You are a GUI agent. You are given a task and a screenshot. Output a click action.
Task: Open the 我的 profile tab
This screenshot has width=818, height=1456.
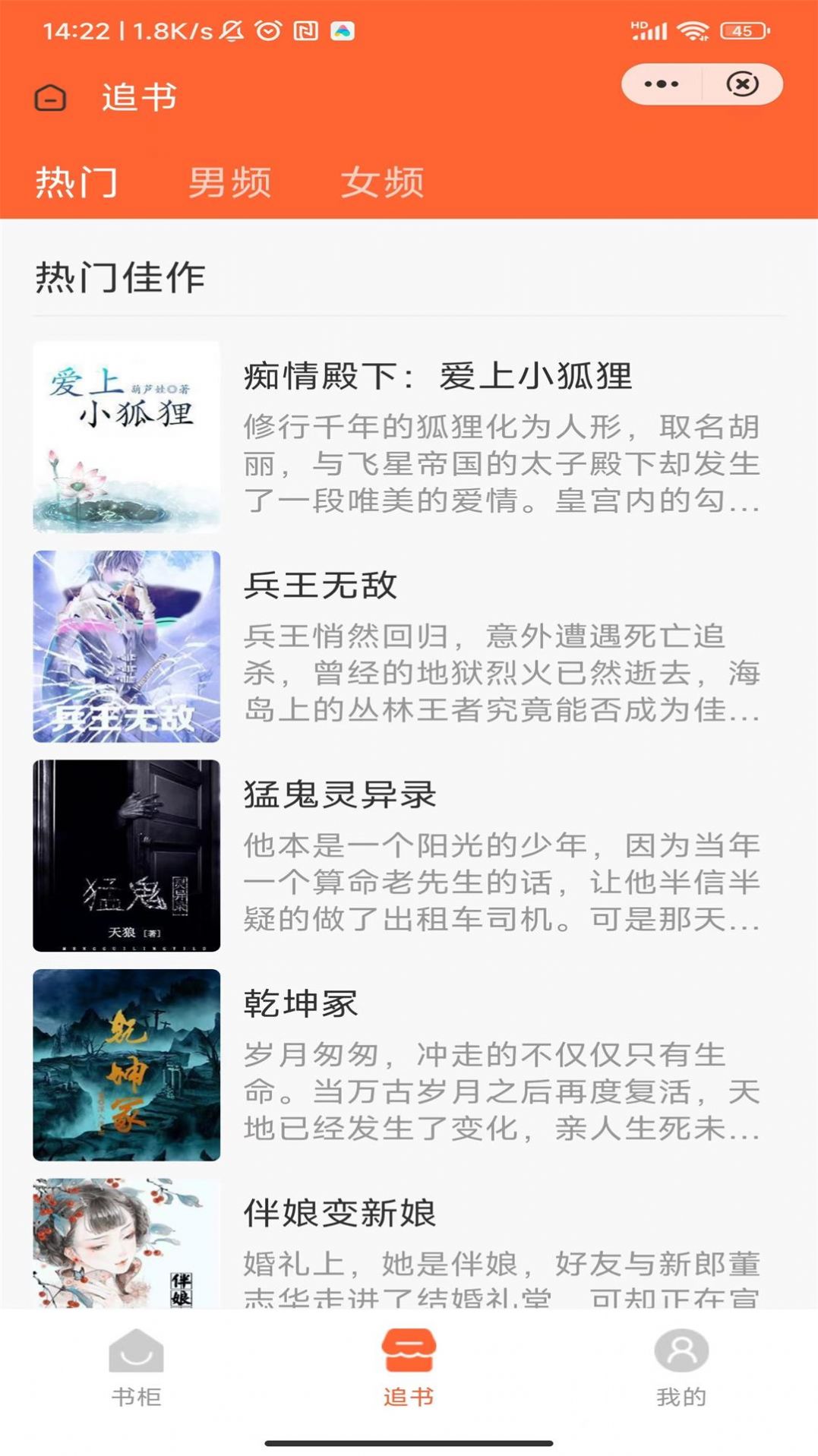tap(681, 1367)
